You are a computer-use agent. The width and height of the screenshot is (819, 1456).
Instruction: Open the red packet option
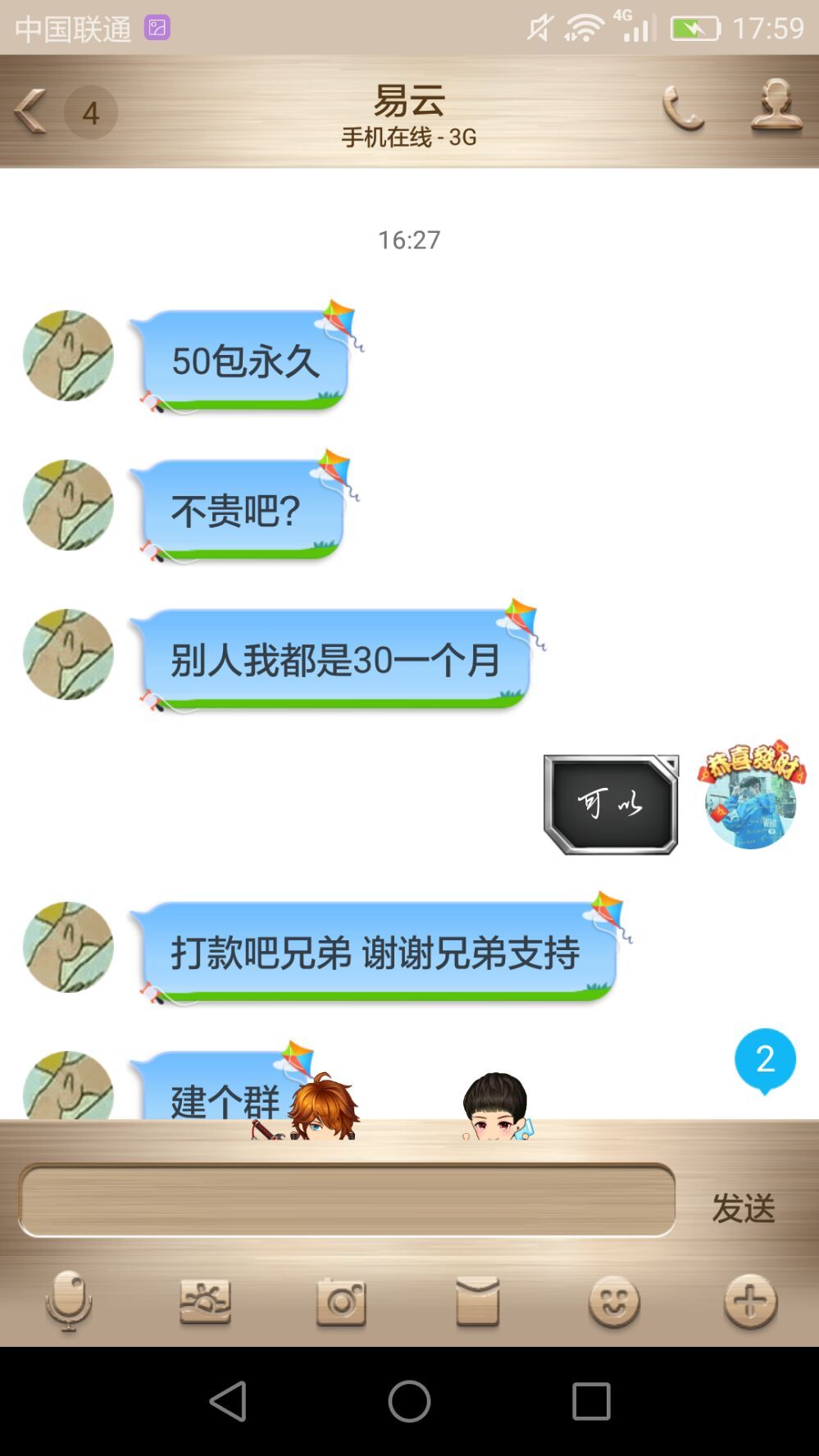pyautogui.click(x=477, y=1301)
